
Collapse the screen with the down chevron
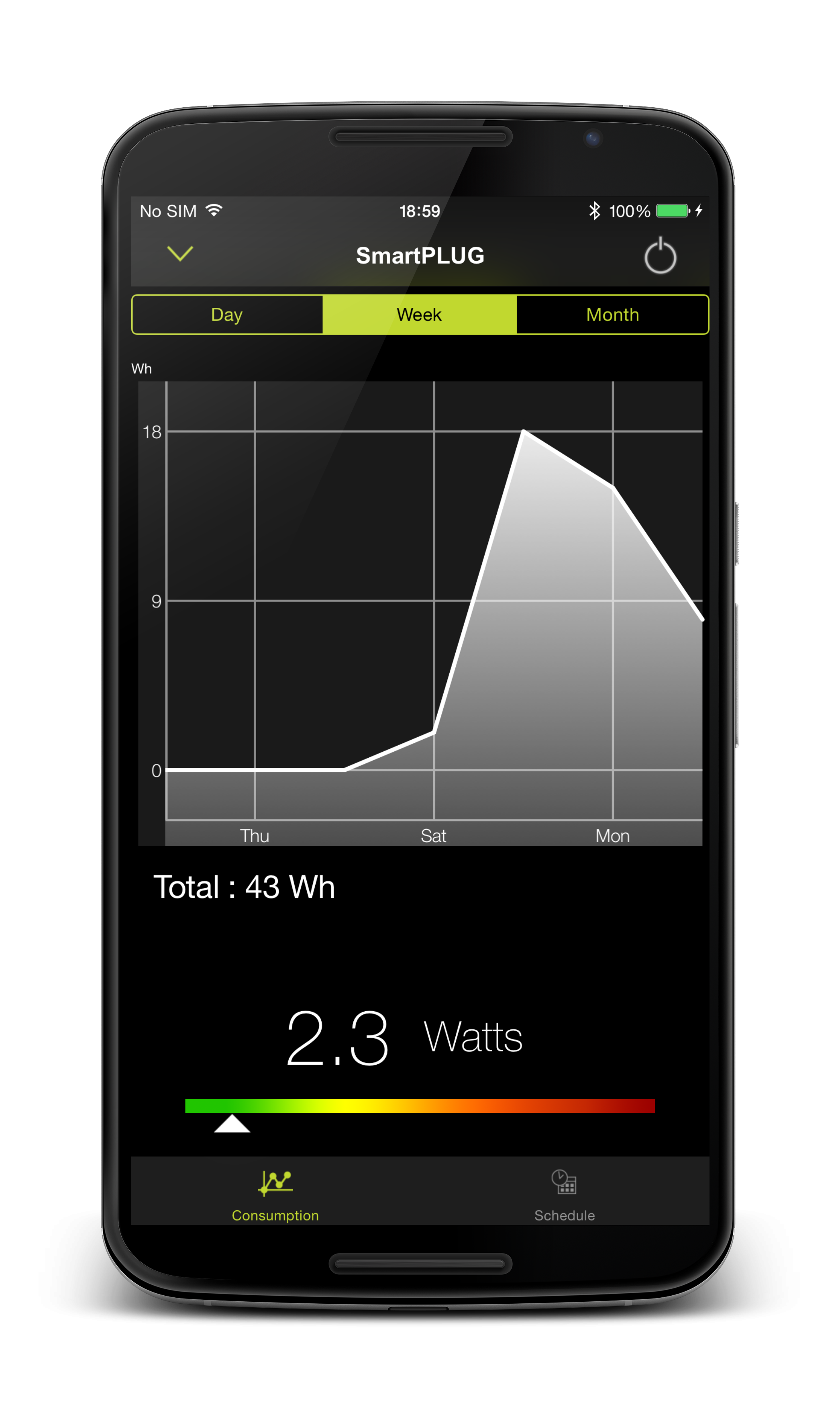[180, 254]
